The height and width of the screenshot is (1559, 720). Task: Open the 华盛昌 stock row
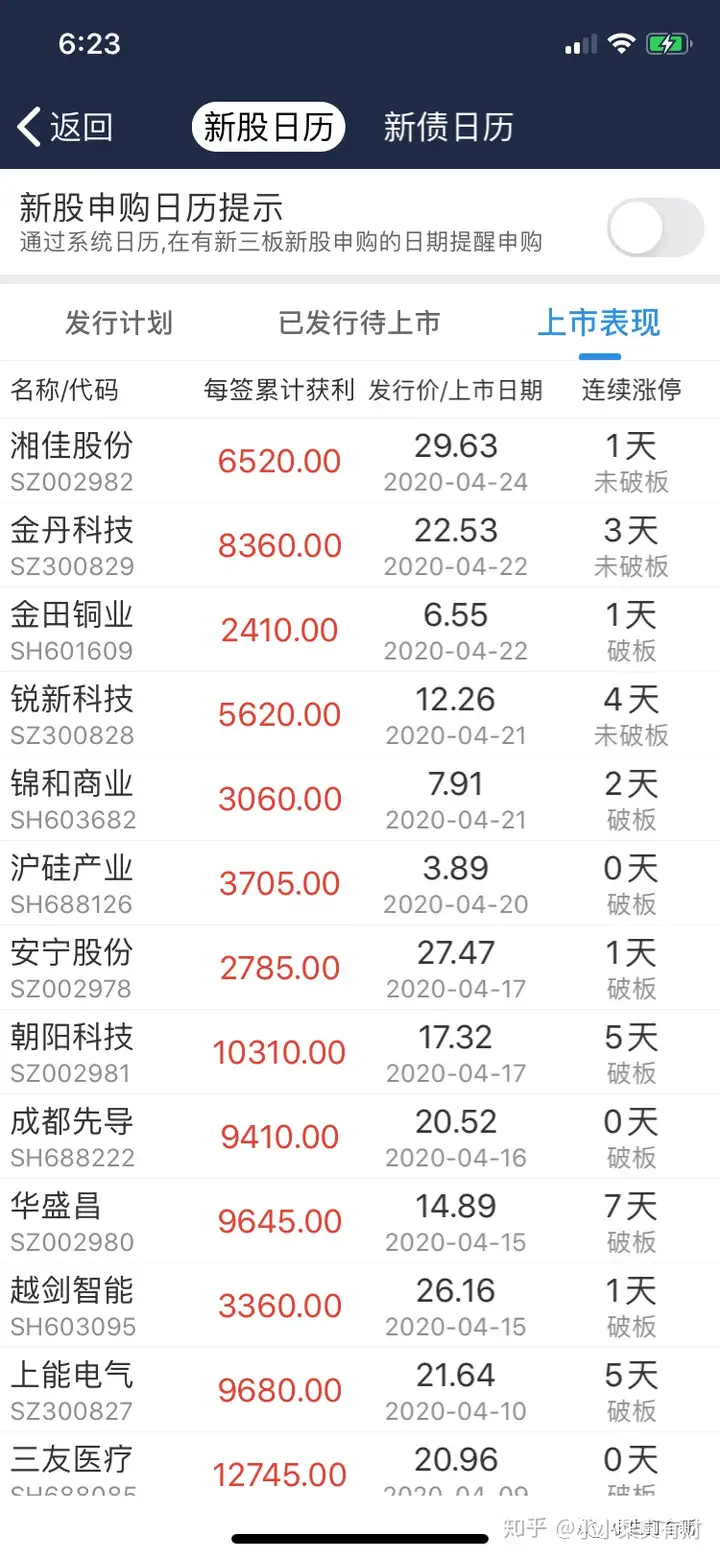tap(360, 1221)
